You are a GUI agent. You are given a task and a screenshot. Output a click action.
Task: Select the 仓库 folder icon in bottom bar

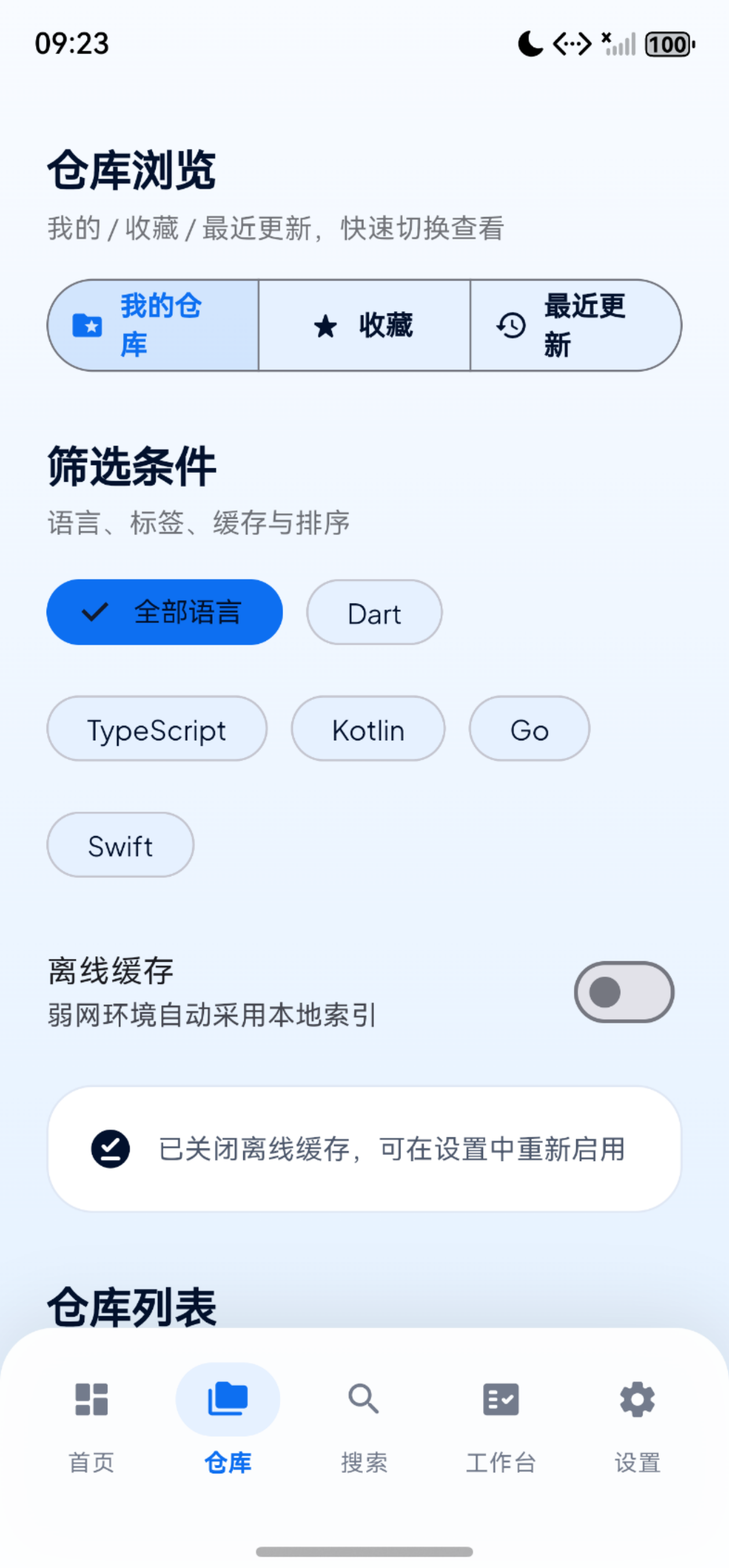[227, 1399]
